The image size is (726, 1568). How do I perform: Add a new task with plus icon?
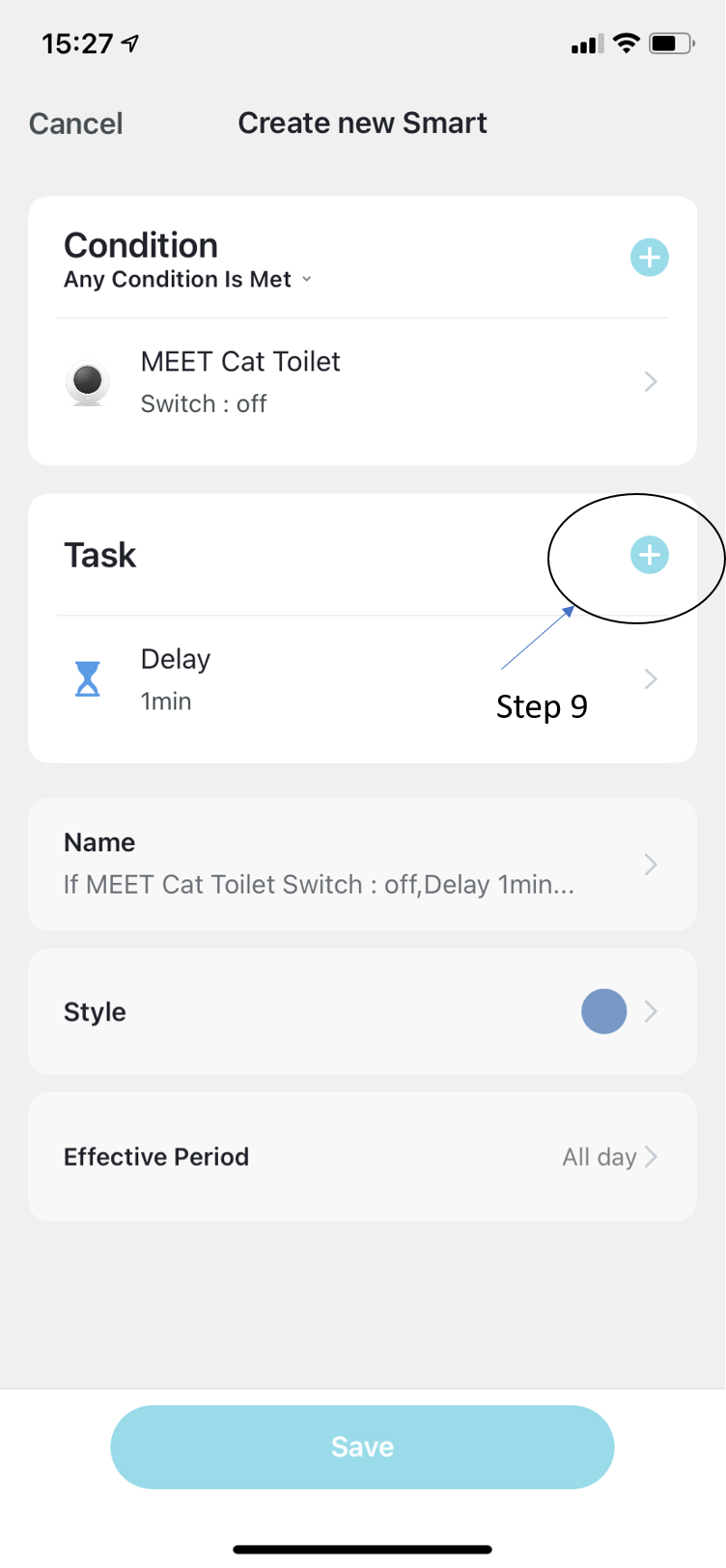(649, 555)
